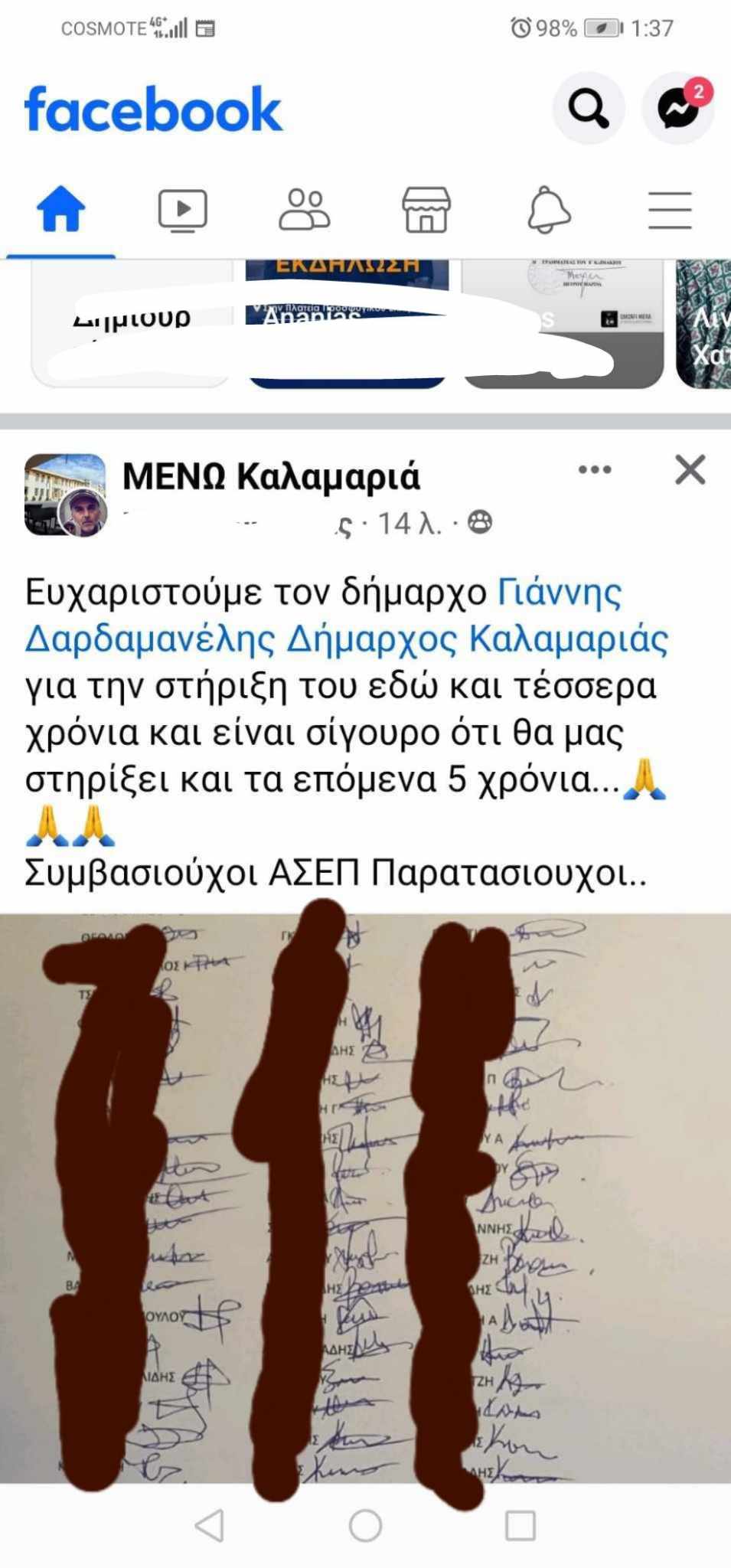This screenshot has width=731, height=1568.
Task: Switch to the Home feed tab
Action: click(x=60, y=210)
